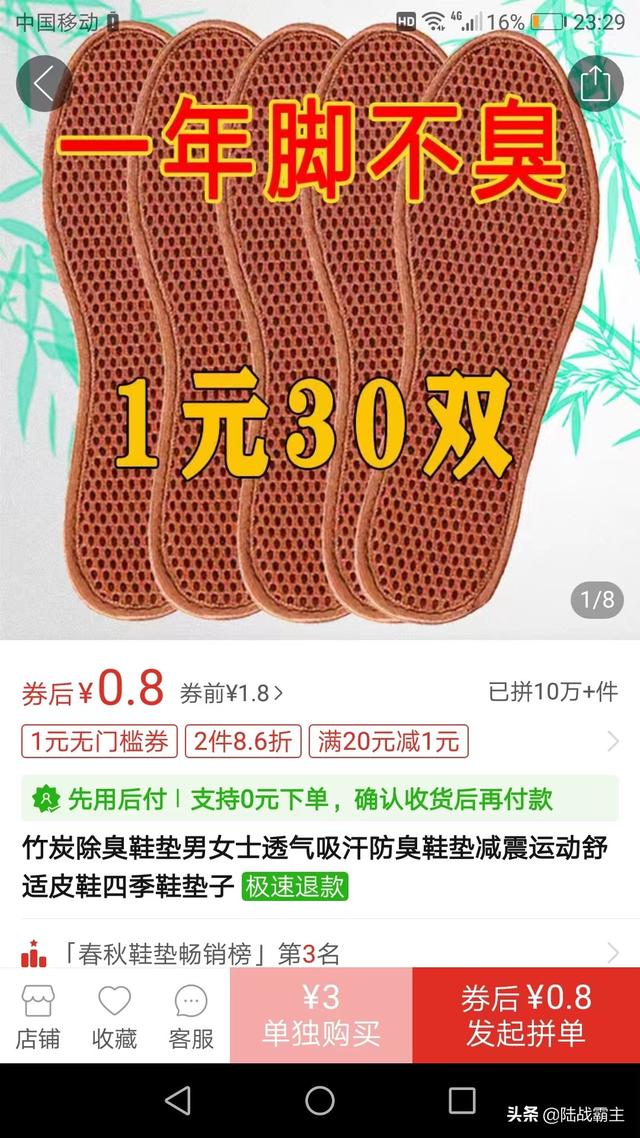This screenshot has height=1138, width=640.
Task: Add item to 收藏 favorites
Action: 114,1016
